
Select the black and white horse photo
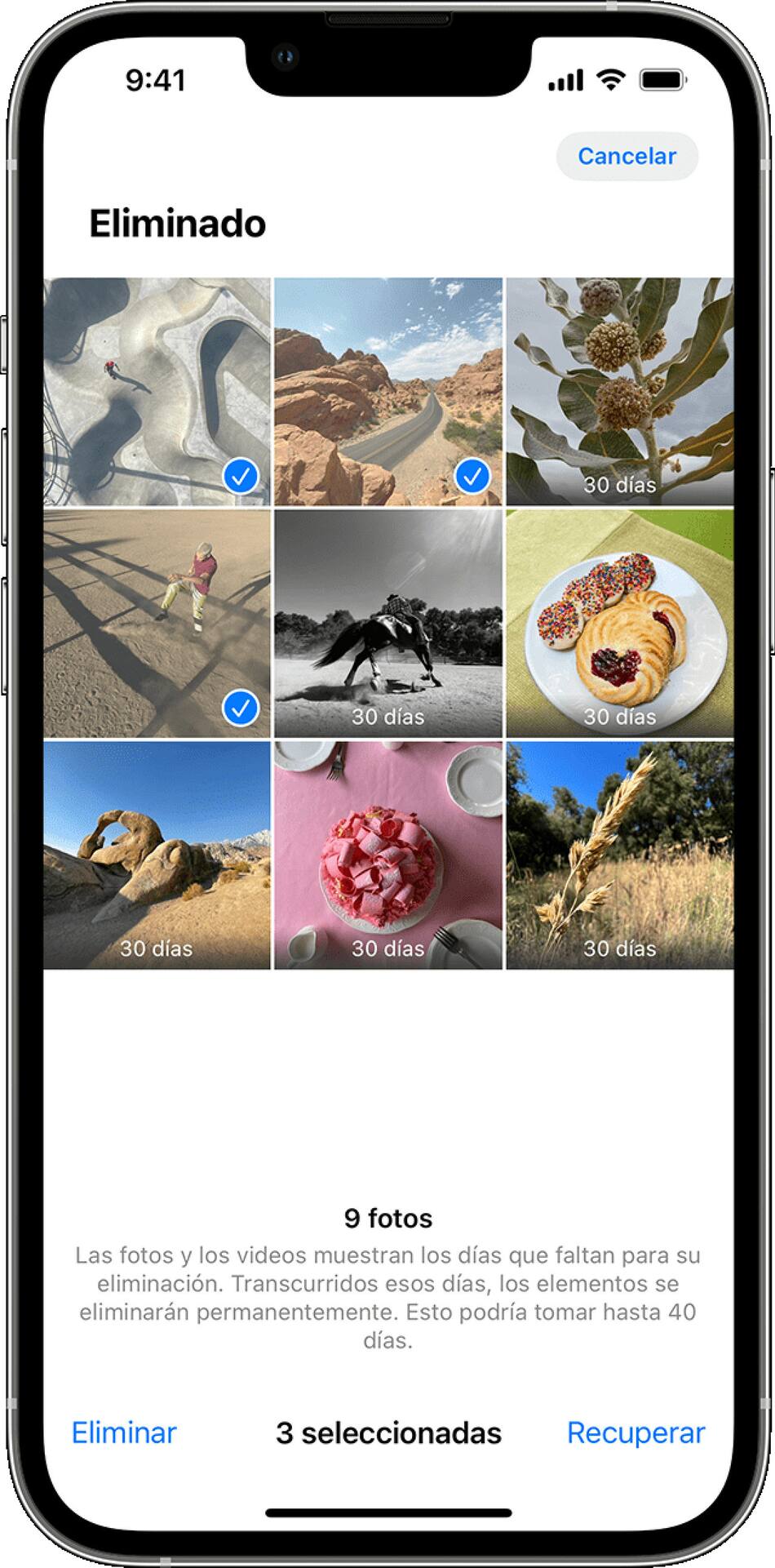pos(387,624)
